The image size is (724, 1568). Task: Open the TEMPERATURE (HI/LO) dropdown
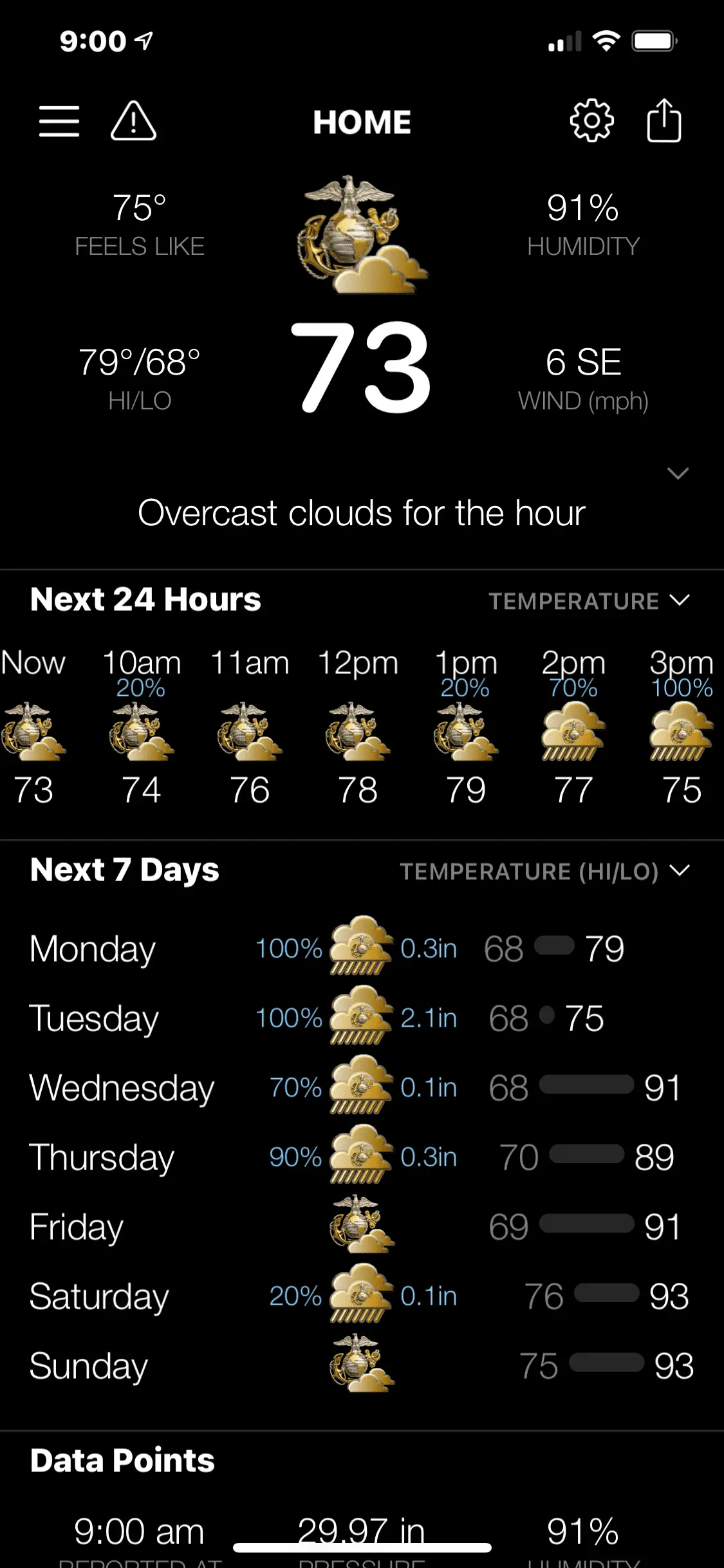[544, 872]
